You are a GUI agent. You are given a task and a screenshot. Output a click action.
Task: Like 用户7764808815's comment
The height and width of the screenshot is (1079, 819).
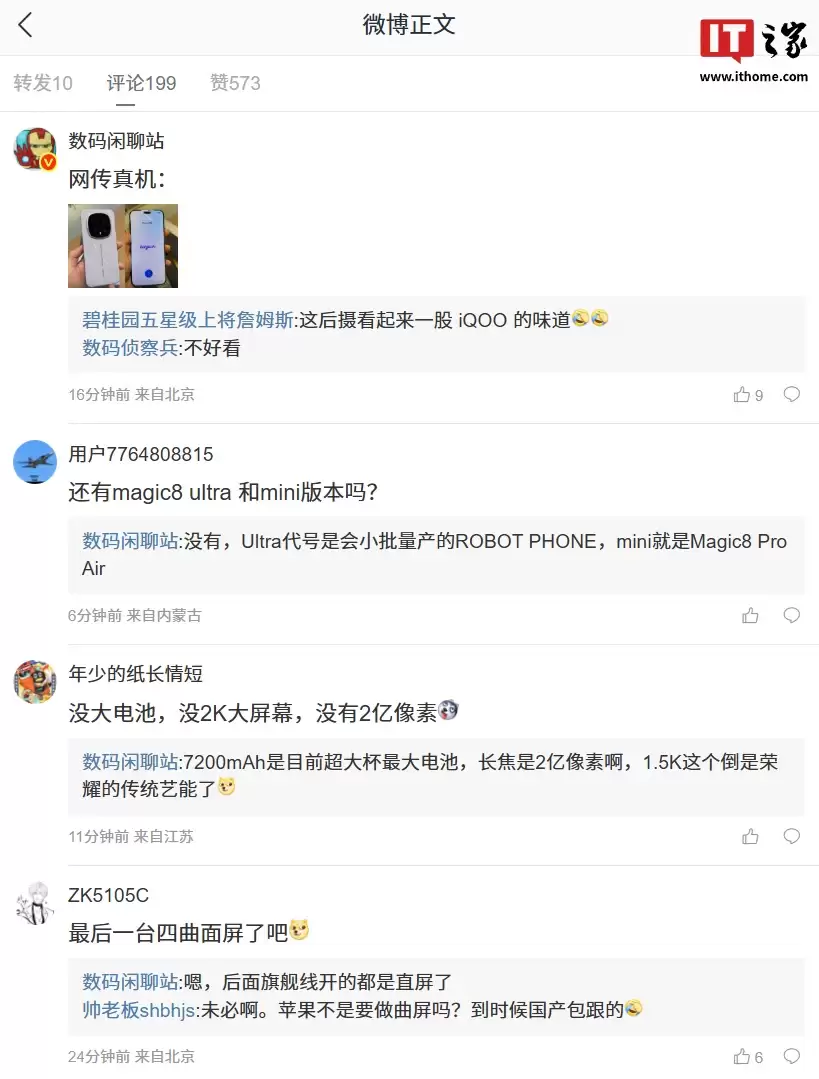pyautogui.click(x=750, y=615)
